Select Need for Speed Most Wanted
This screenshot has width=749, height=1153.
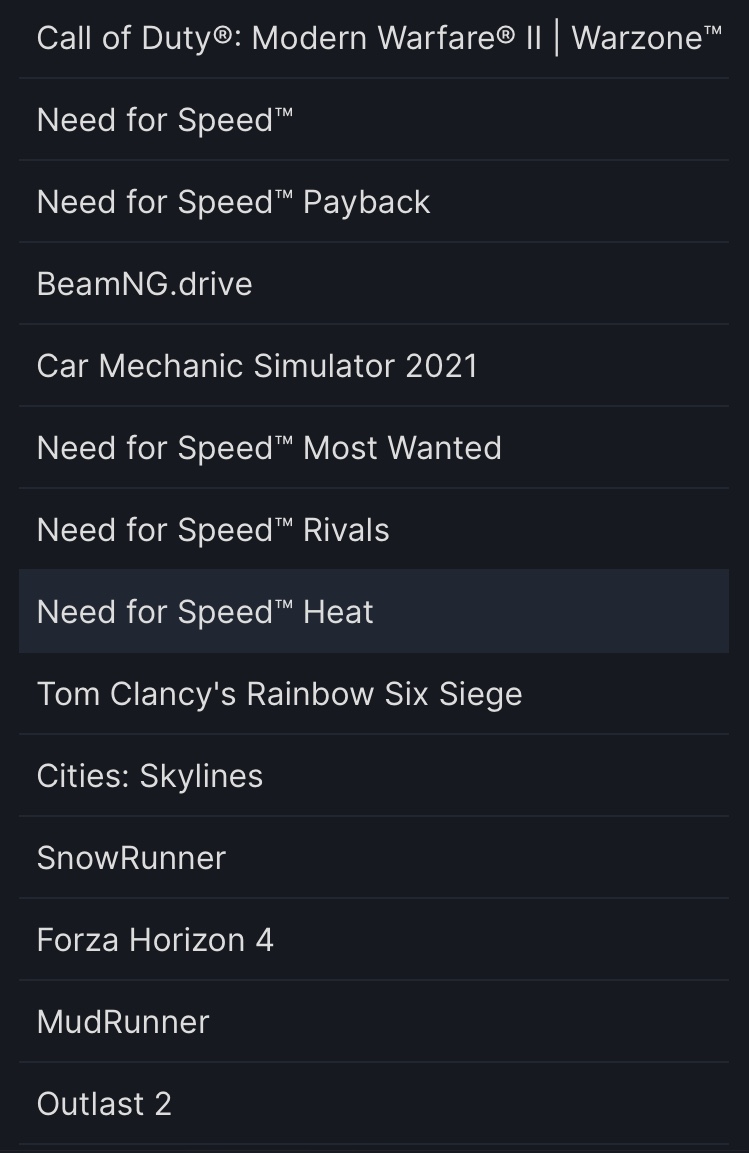[269, 448]
